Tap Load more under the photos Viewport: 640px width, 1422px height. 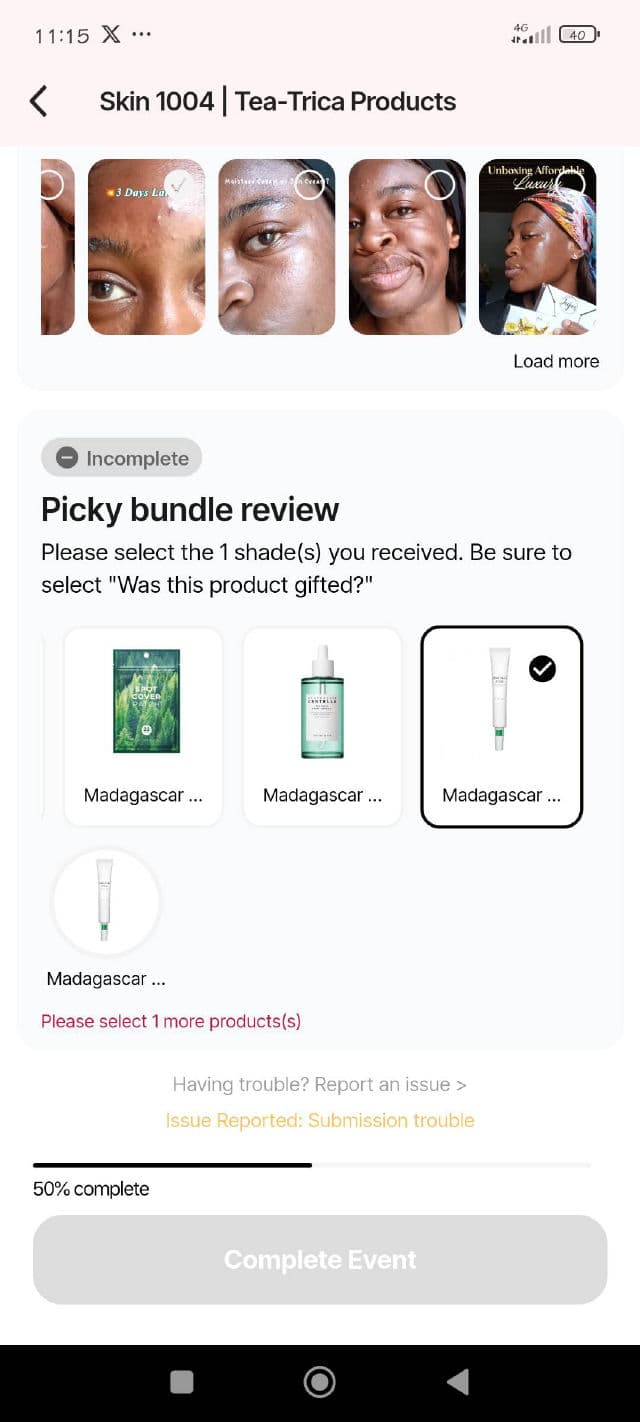(556, 361)
